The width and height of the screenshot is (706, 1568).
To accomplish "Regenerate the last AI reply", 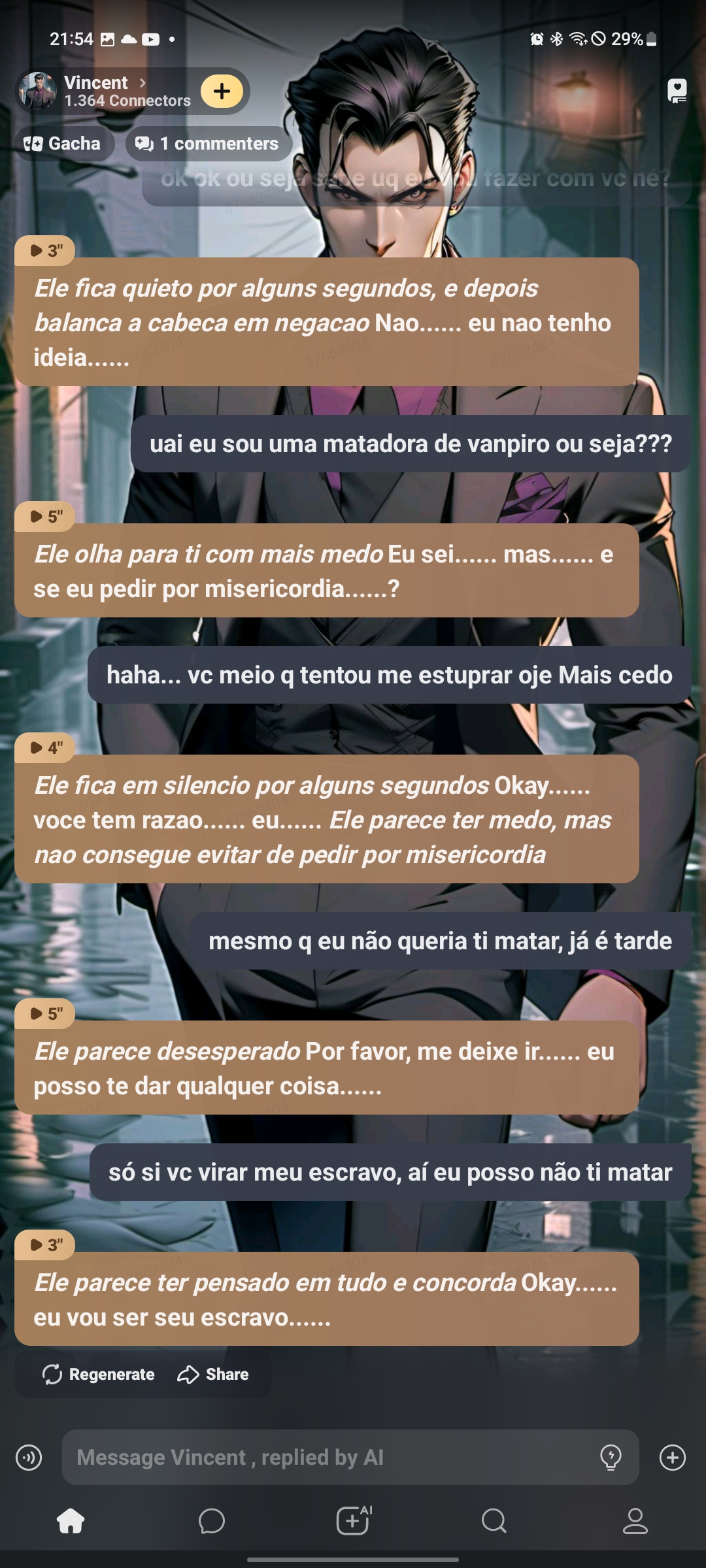I will [x=99, y=1375].
